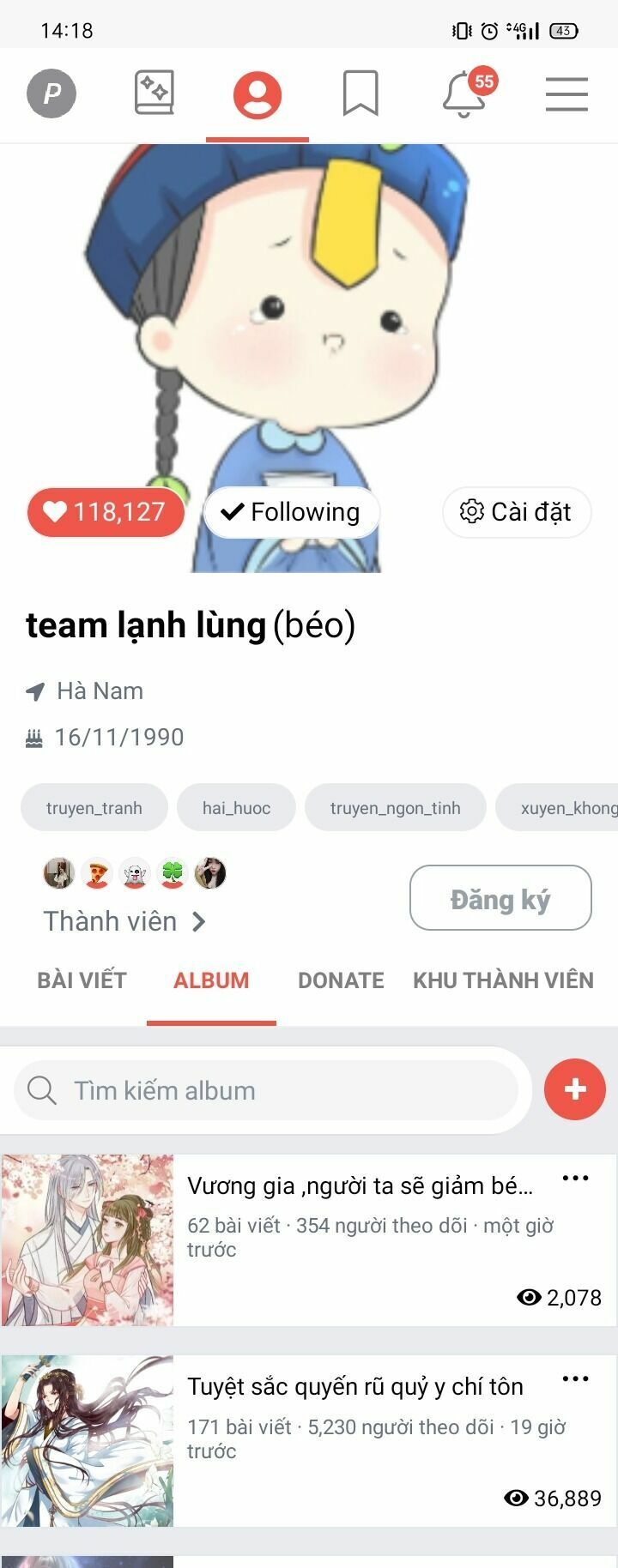Toggle off the Following status
Image resolution: width=618 pixels, height=1568 pixels.
[x=291, y=512]
